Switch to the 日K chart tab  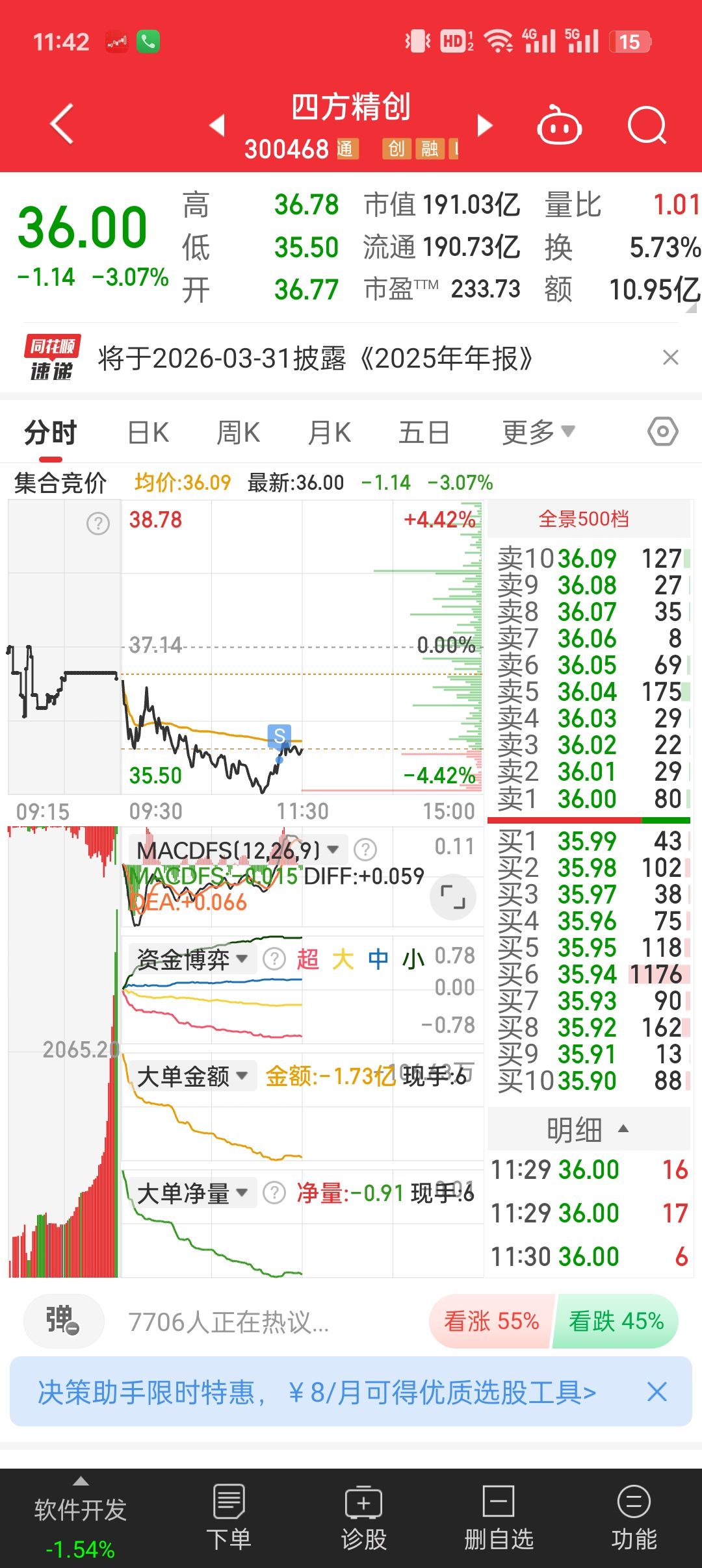pyautogui.click(x=148, y=432)
